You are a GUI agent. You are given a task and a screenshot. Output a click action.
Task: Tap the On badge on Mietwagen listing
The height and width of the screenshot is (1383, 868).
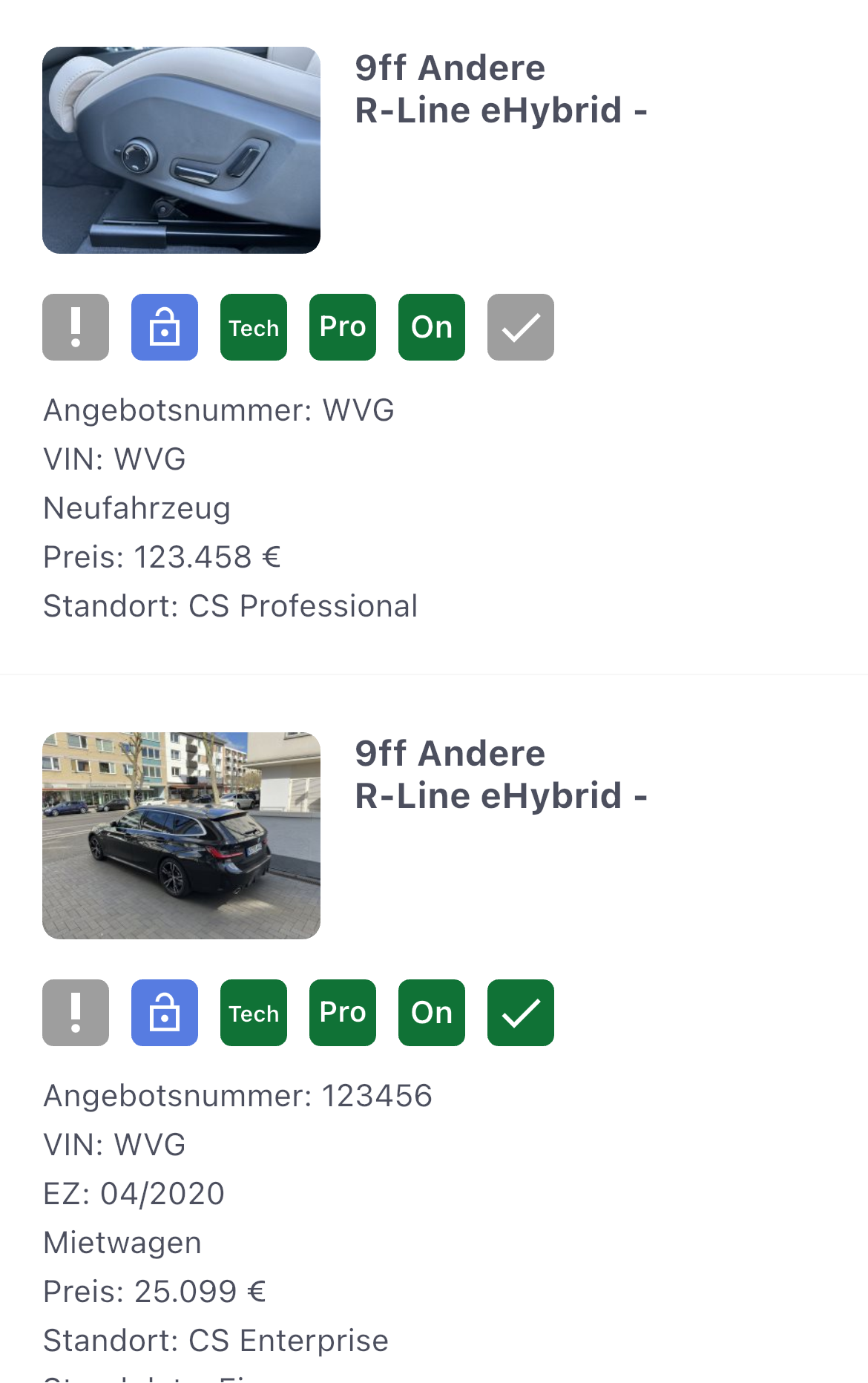coord(432,1013)
